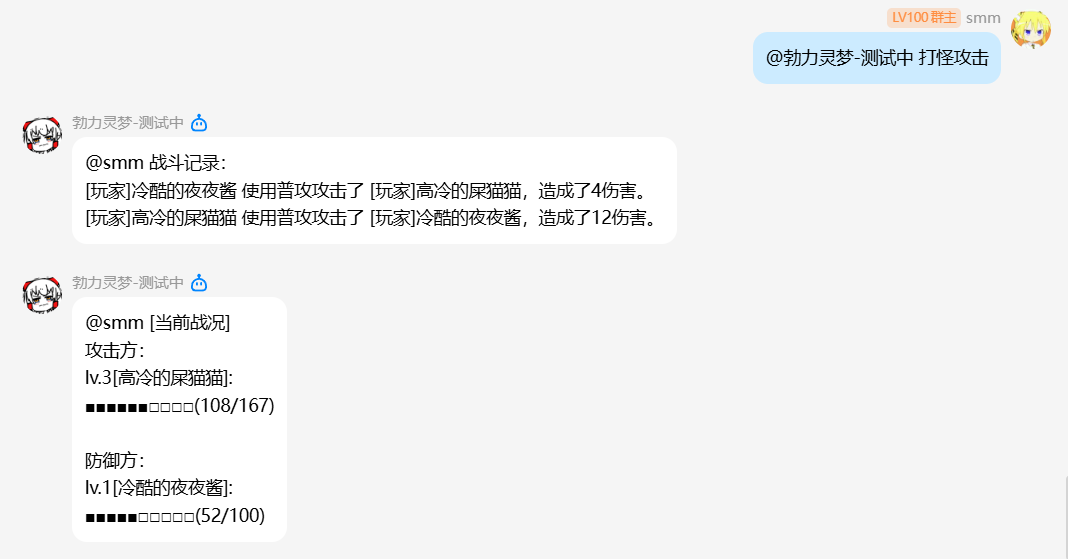Open bot avatar beside the 当前战况 message
Screen dimensions: 1068x559
pos(42,295)
